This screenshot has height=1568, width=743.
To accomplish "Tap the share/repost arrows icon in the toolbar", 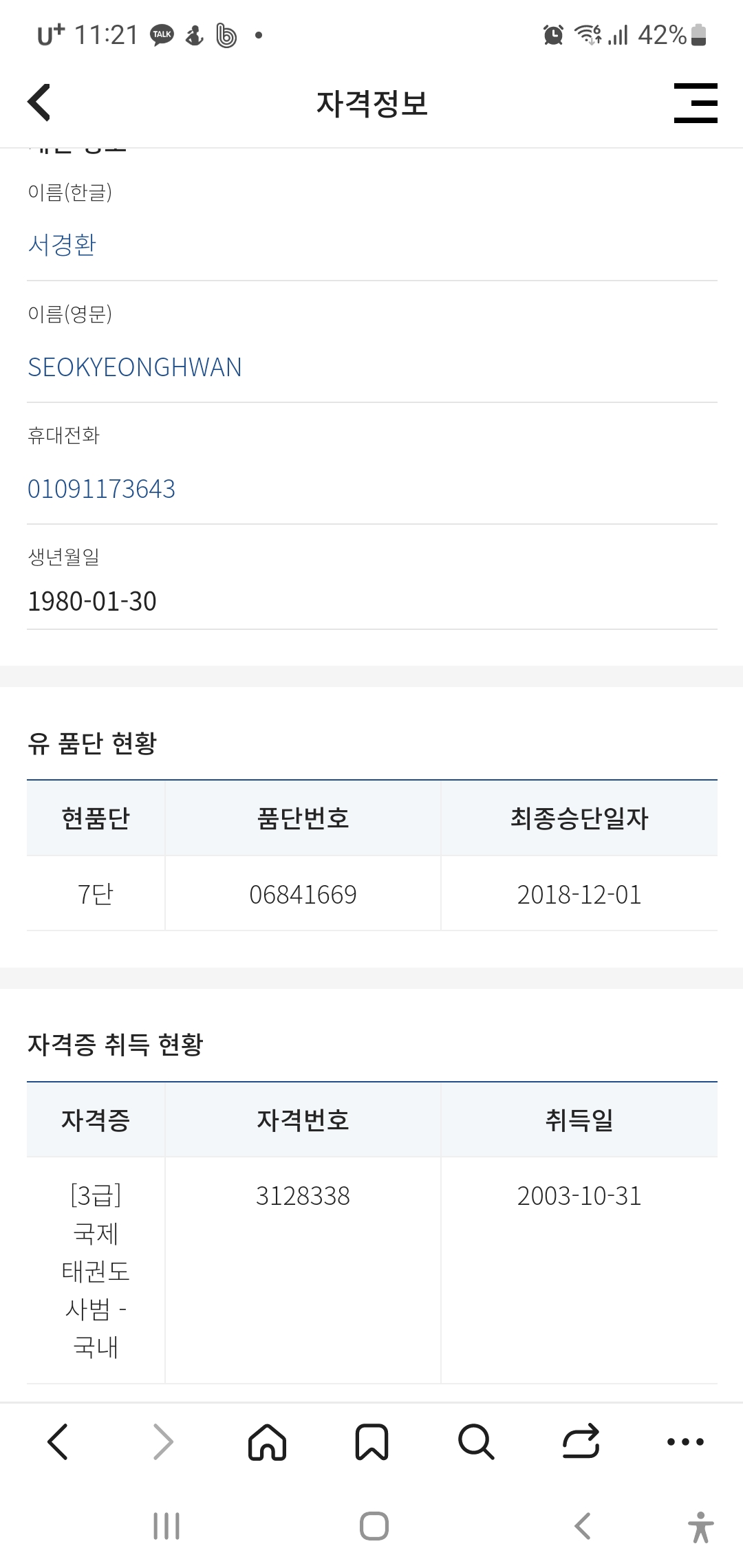I will (x=581, y=1441).
